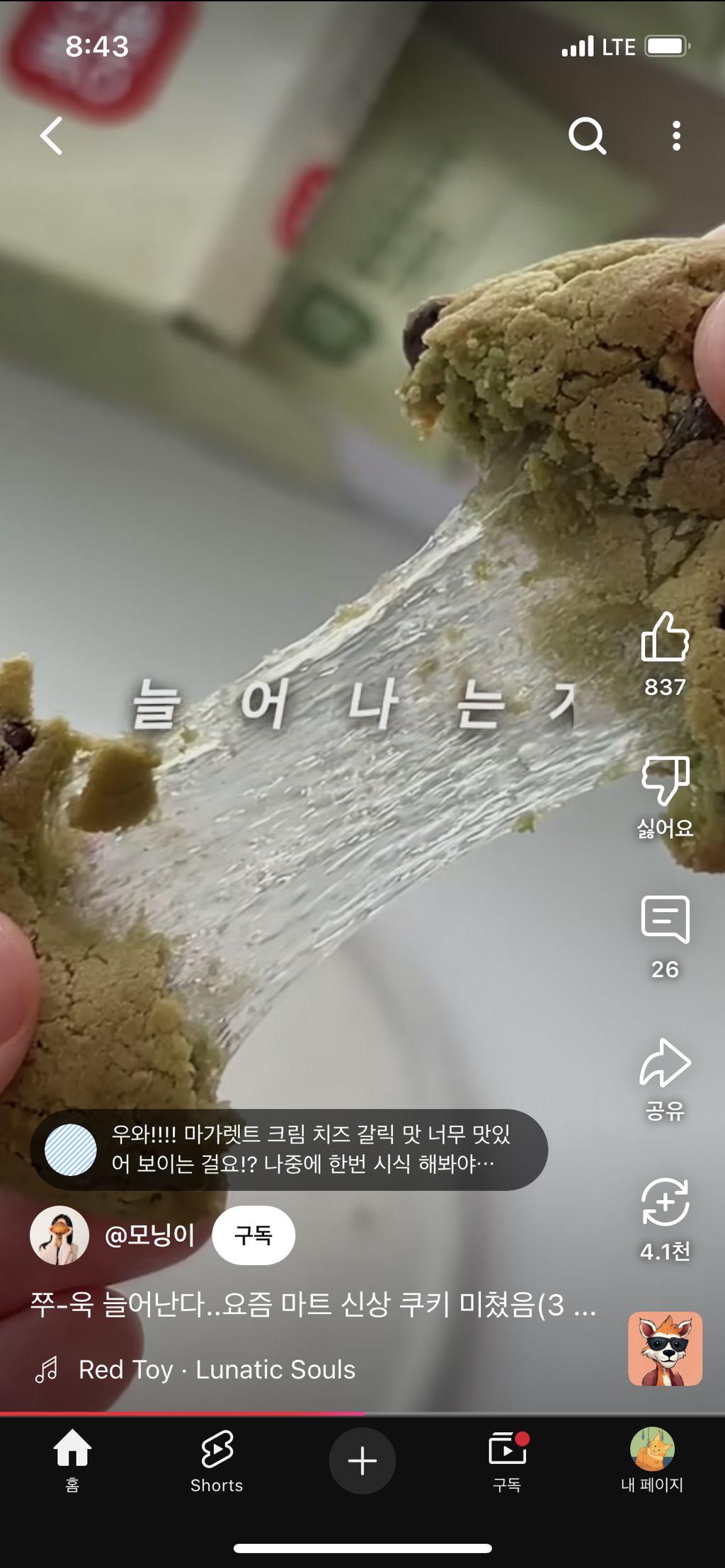Open the highlighted comment about 마가렛트
Image resolution: width=725 pixels, height=1568 pixels.
coord(289,1150)
